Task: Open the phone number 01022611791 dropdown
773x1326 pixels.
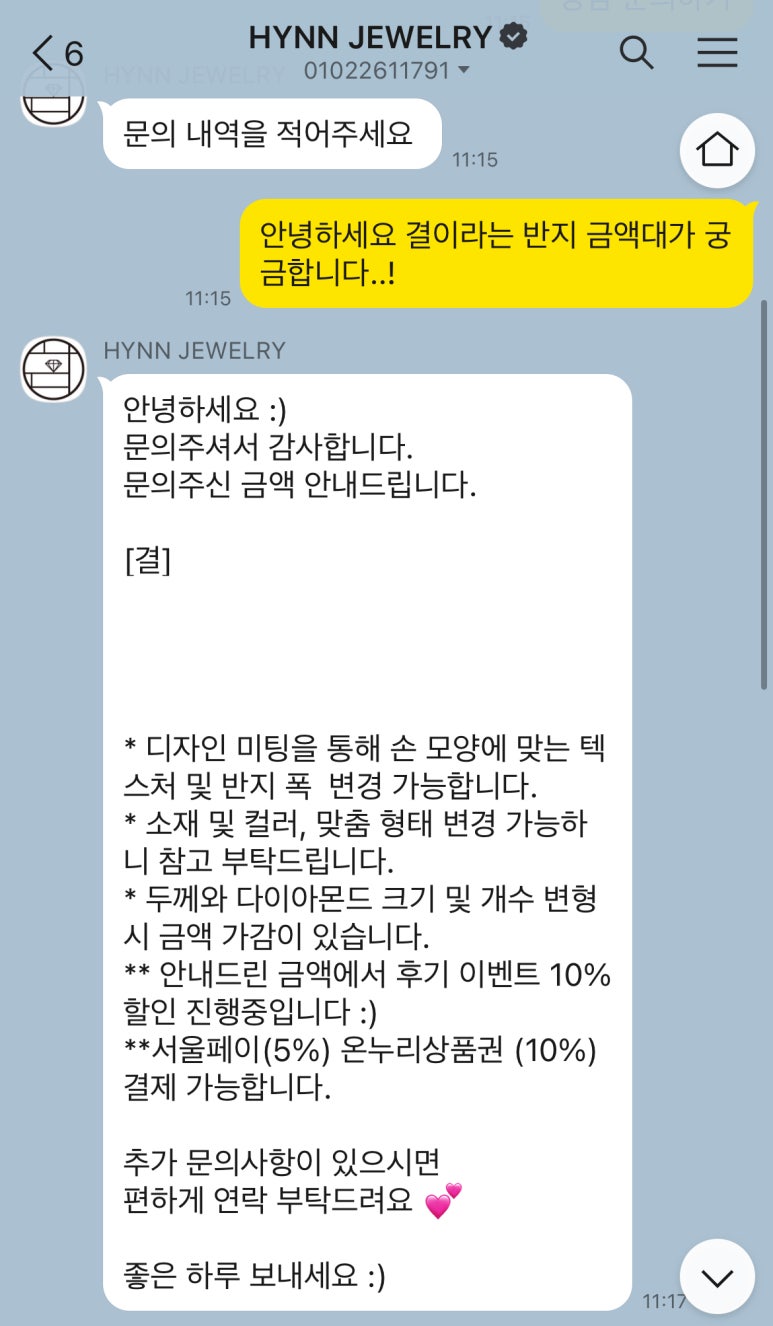Action: 385,70
